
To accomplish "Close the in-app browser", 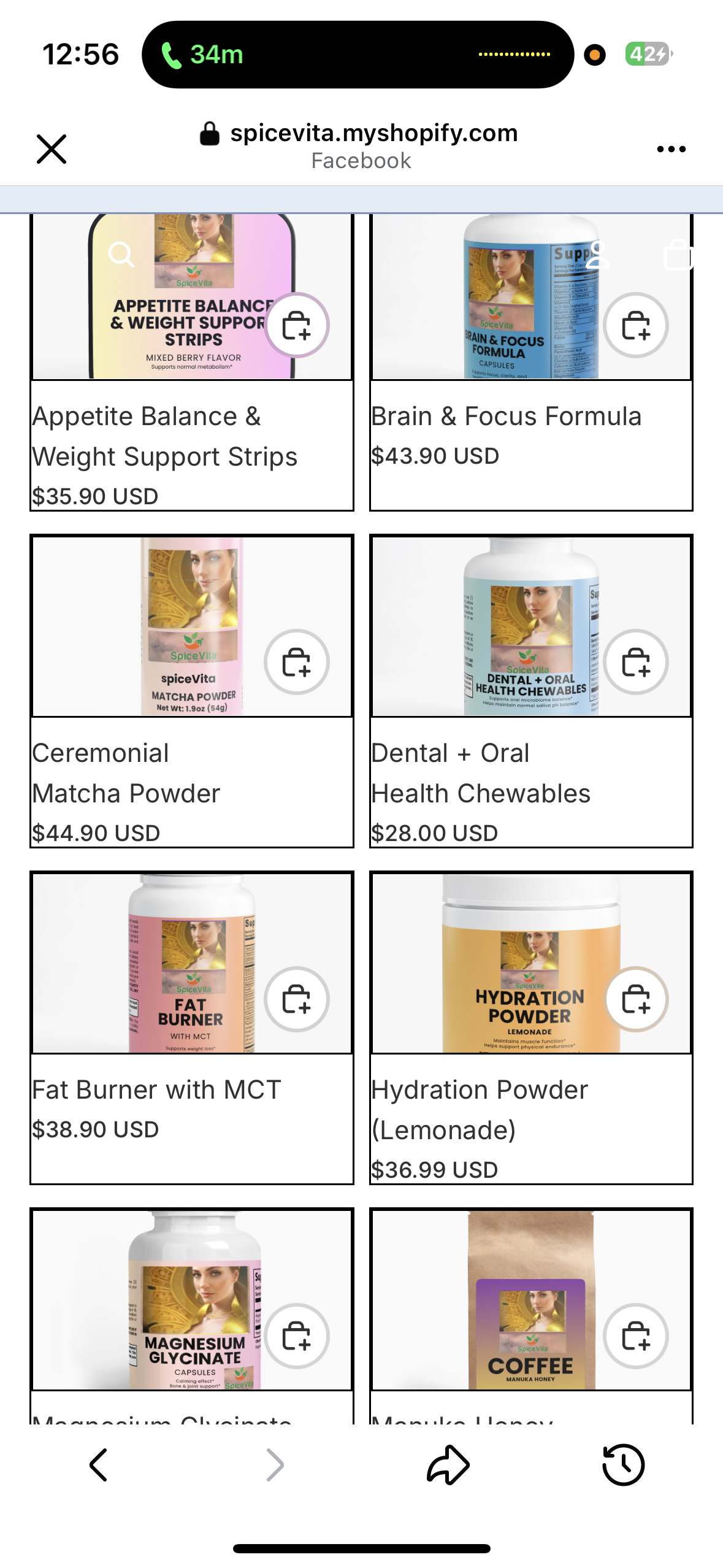I will [52, 149].
